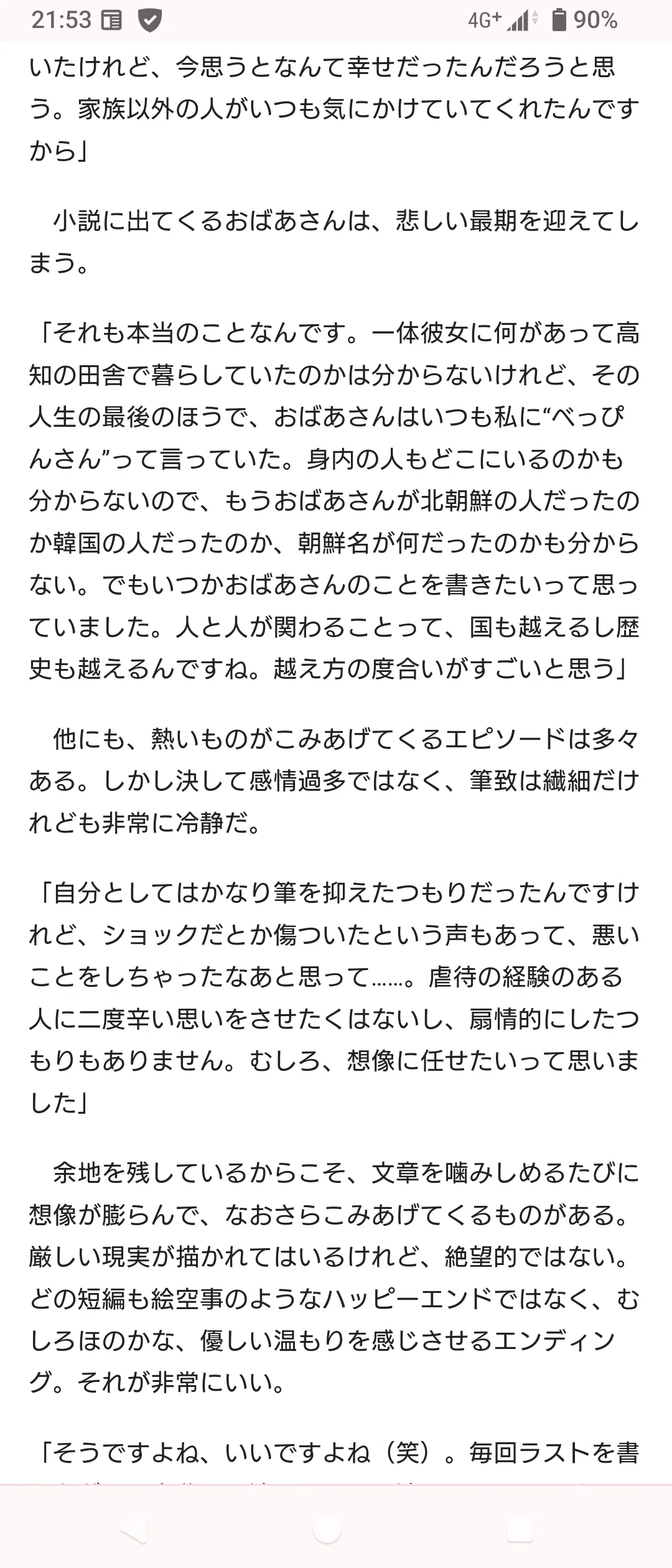
Task: Open the recent apps view
Action: 520,1529
